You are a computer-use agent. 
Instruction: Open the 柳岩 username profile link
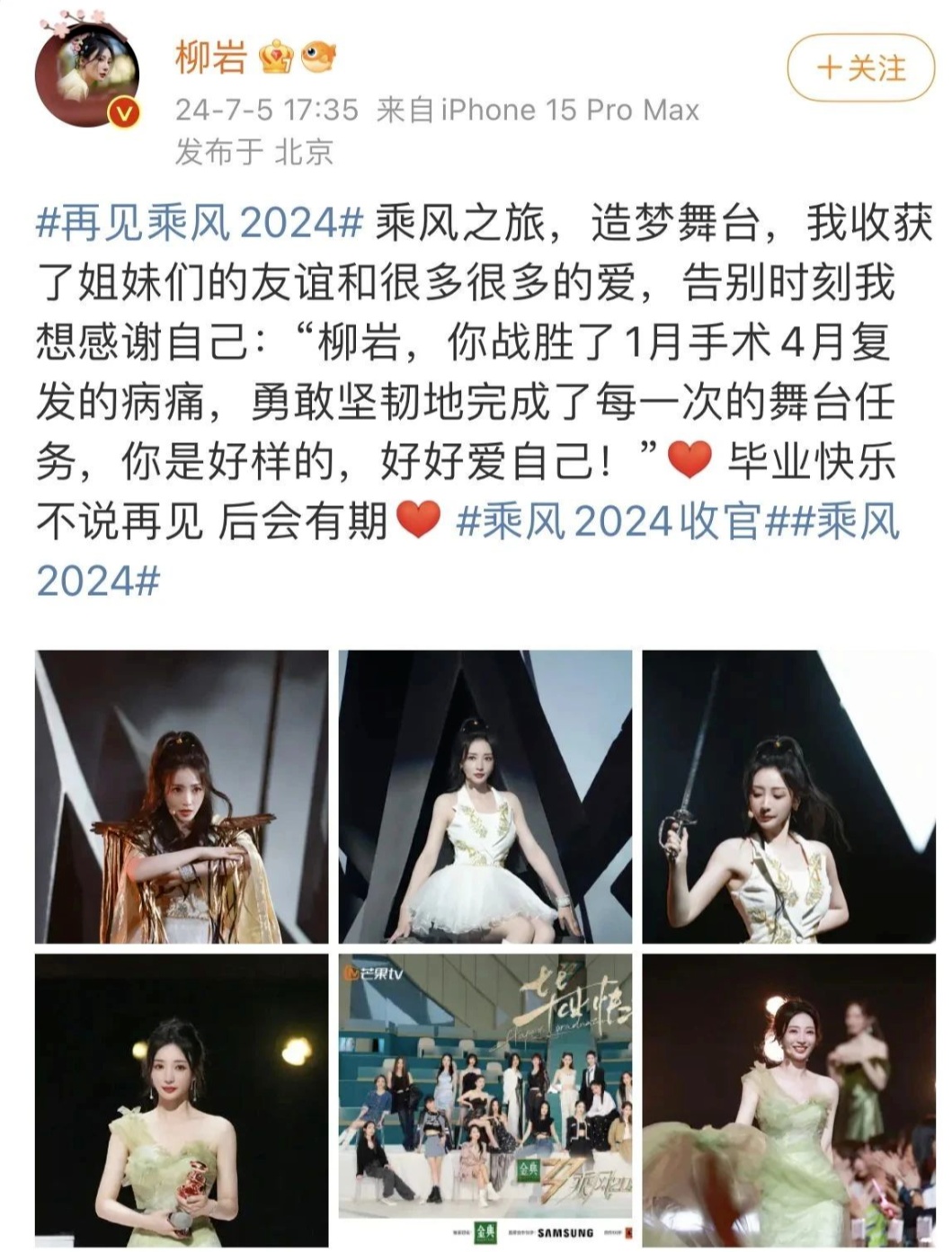tap(211, 58)
